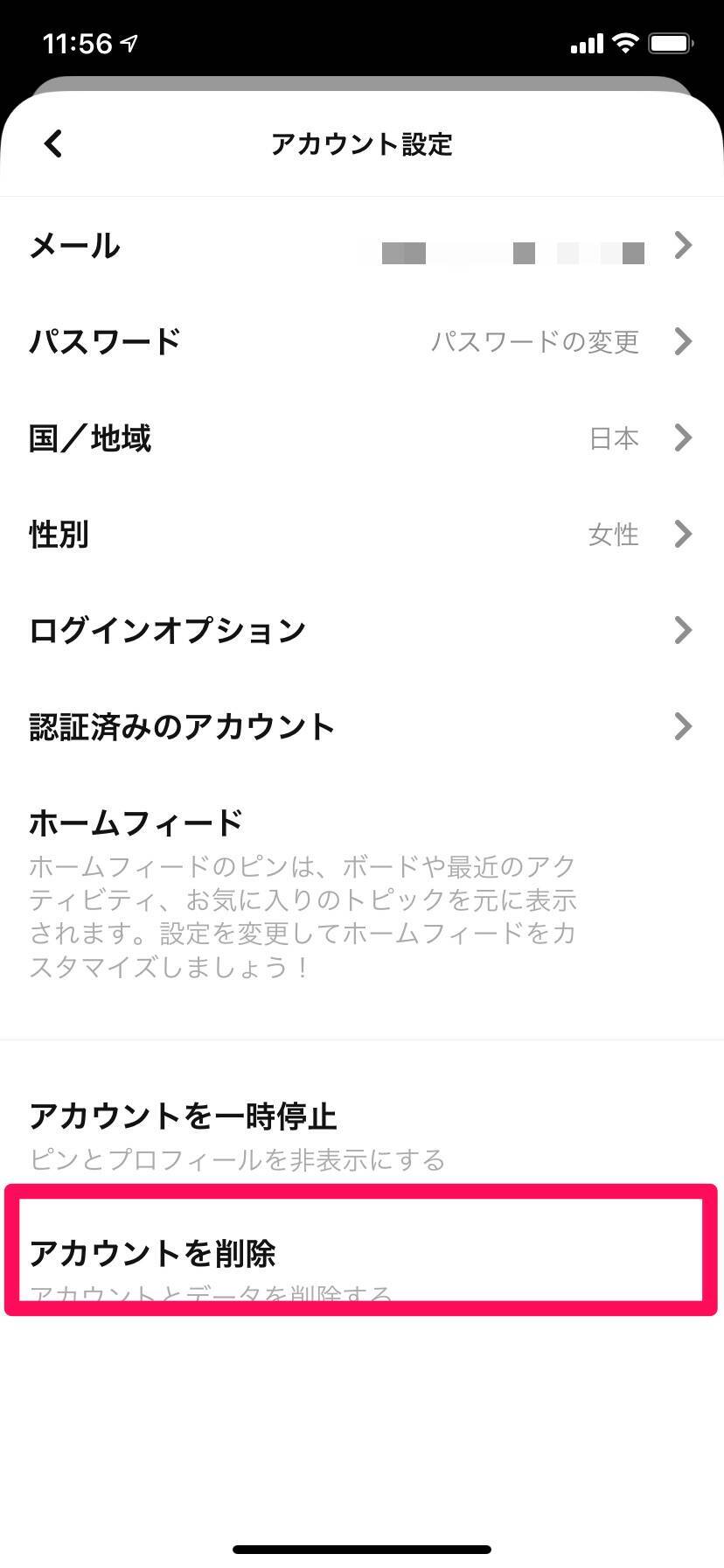Open the 性別 setting row

(361, 534)
